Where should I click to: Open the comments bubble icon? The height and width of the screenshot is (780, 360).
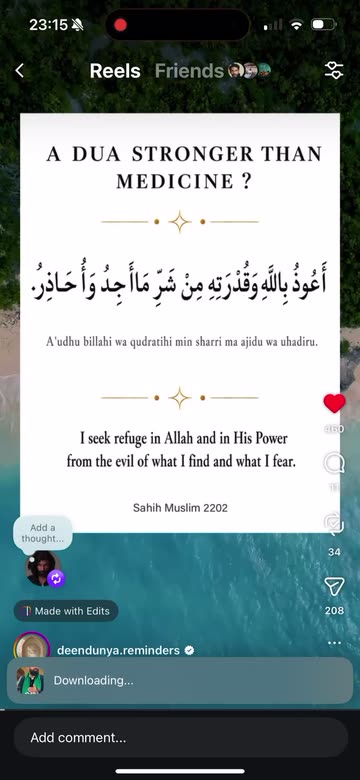tap(334, 464)
